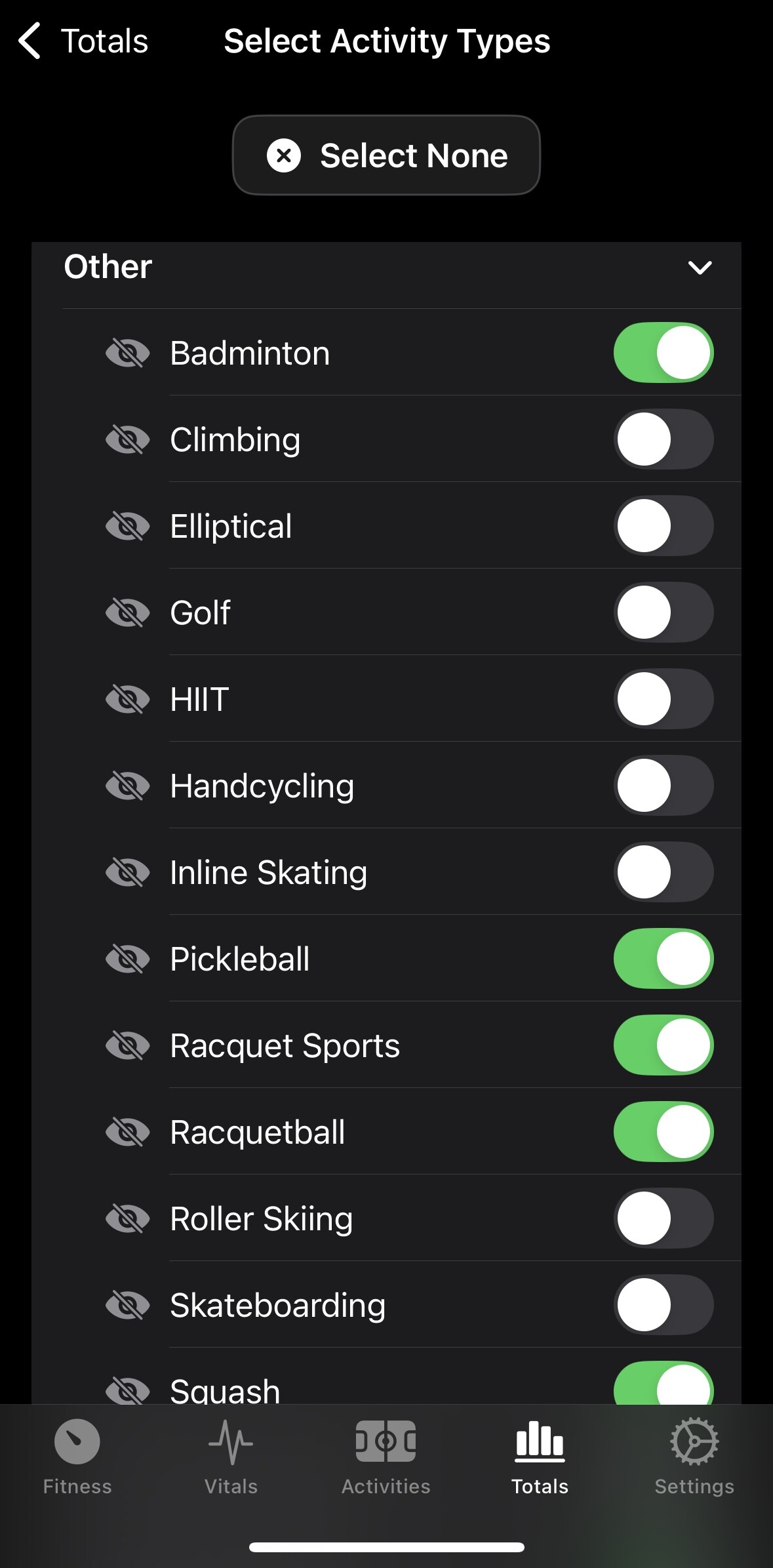Tap the hidden-eye icon beside Golf
The image size is (773, 1568).
tap(128, 613)
